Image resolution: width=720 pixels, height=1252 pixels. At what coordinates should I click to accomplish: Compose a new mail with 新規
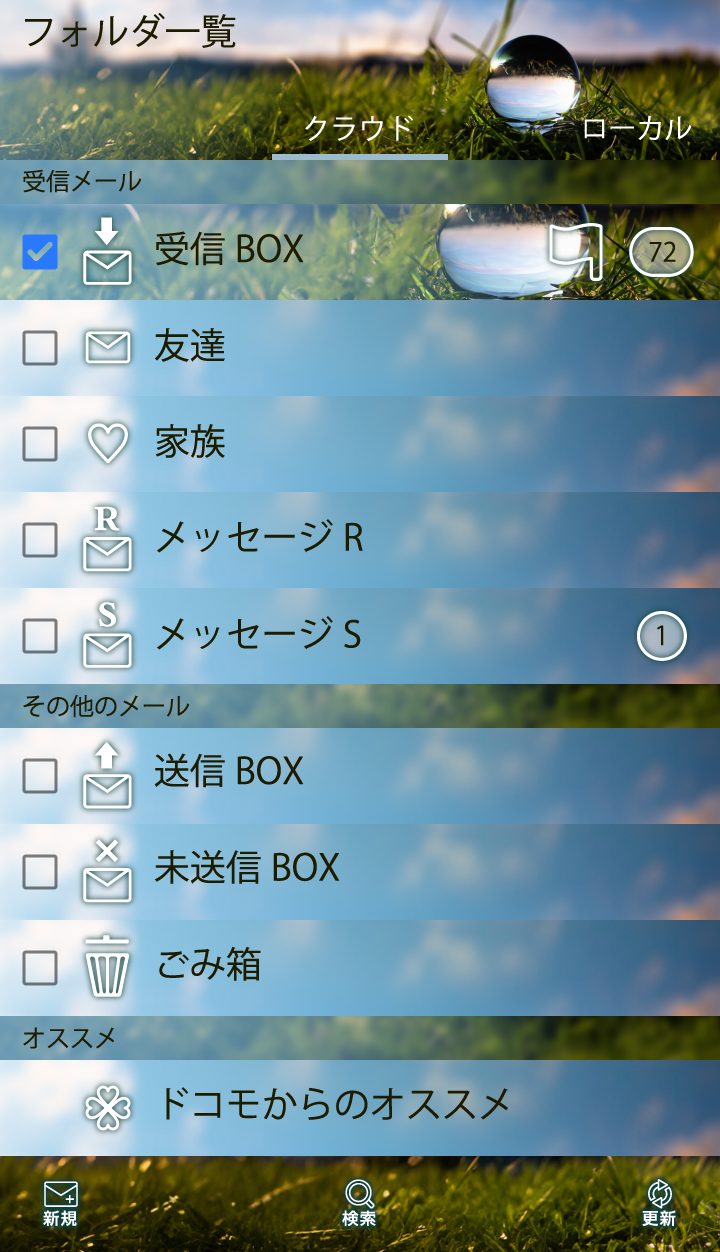[x=60, y=1203]
